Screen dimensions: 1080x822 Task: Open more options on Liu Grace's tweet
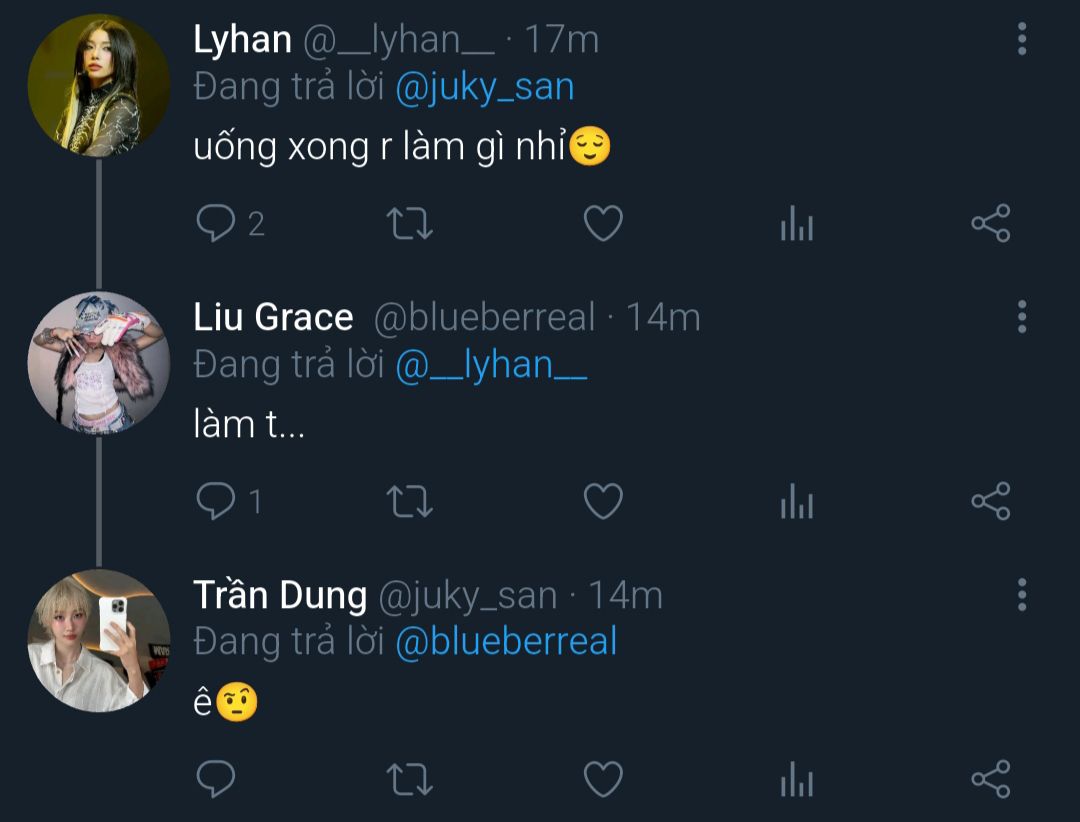pyautogui.click(x=1021, y=316)
